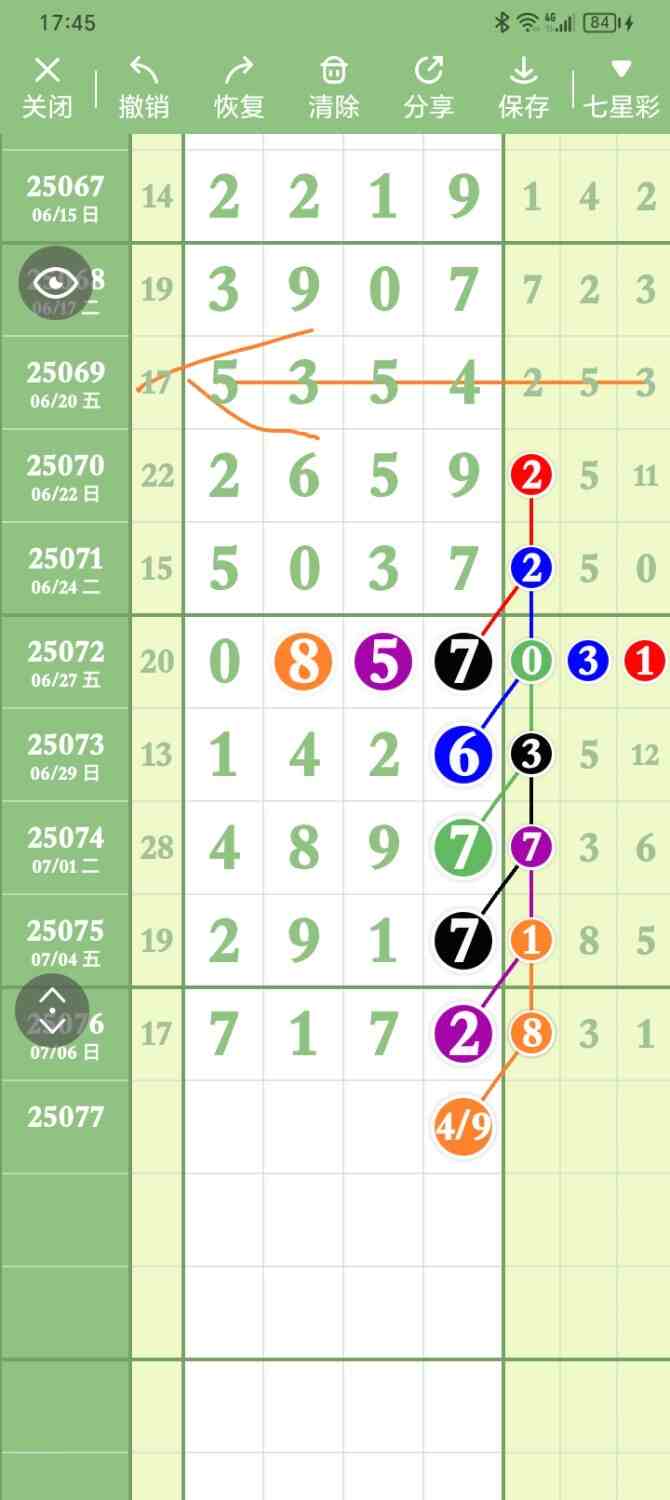
Task: Toggle the eye visibility button
Action: point(56,283)
